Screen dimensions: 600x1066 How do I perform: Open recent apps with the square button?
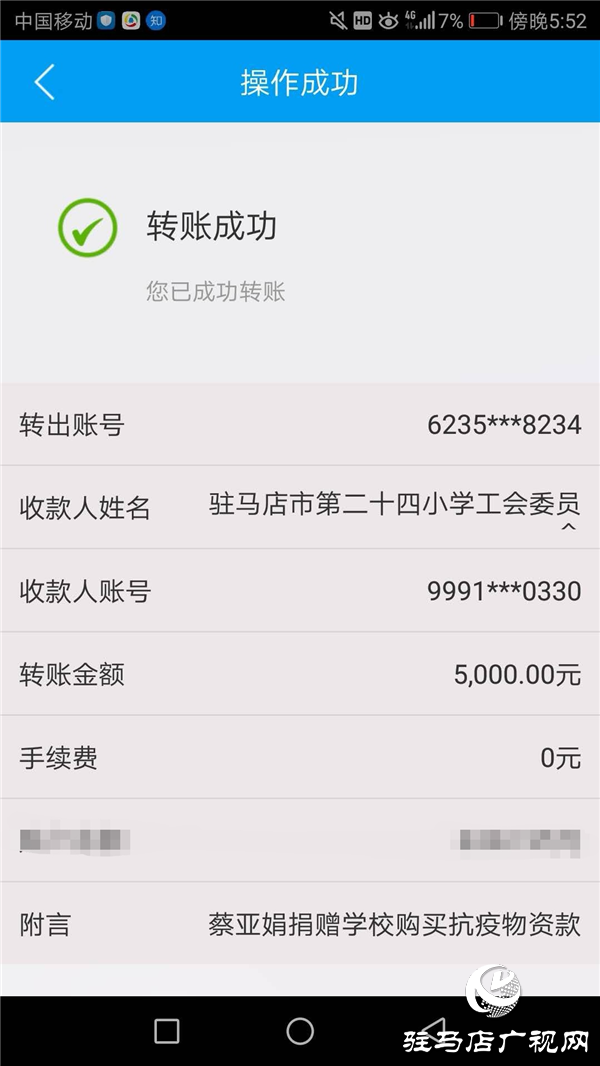tap(167, 1031)
